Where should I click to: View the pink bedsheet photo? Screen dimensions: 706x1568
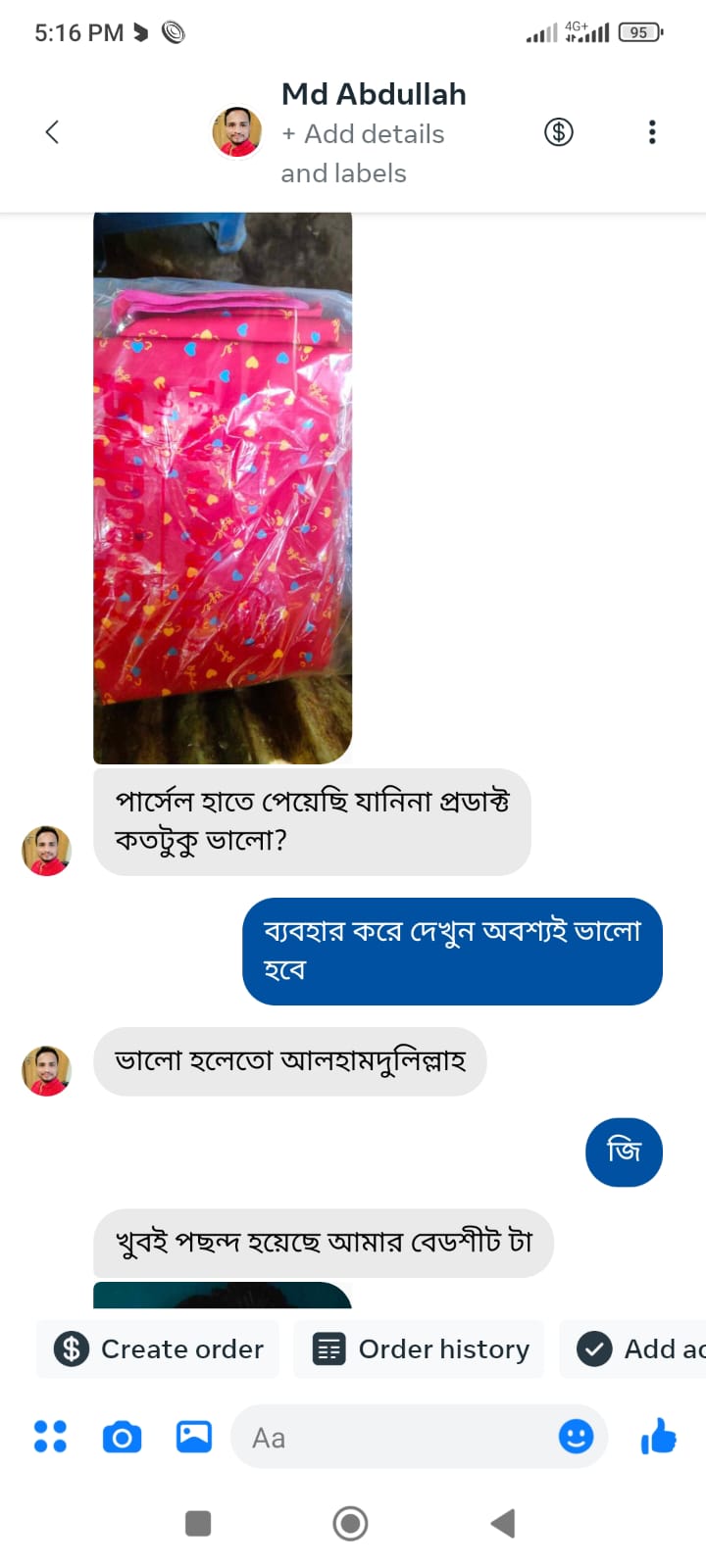(x=223, y=487)
